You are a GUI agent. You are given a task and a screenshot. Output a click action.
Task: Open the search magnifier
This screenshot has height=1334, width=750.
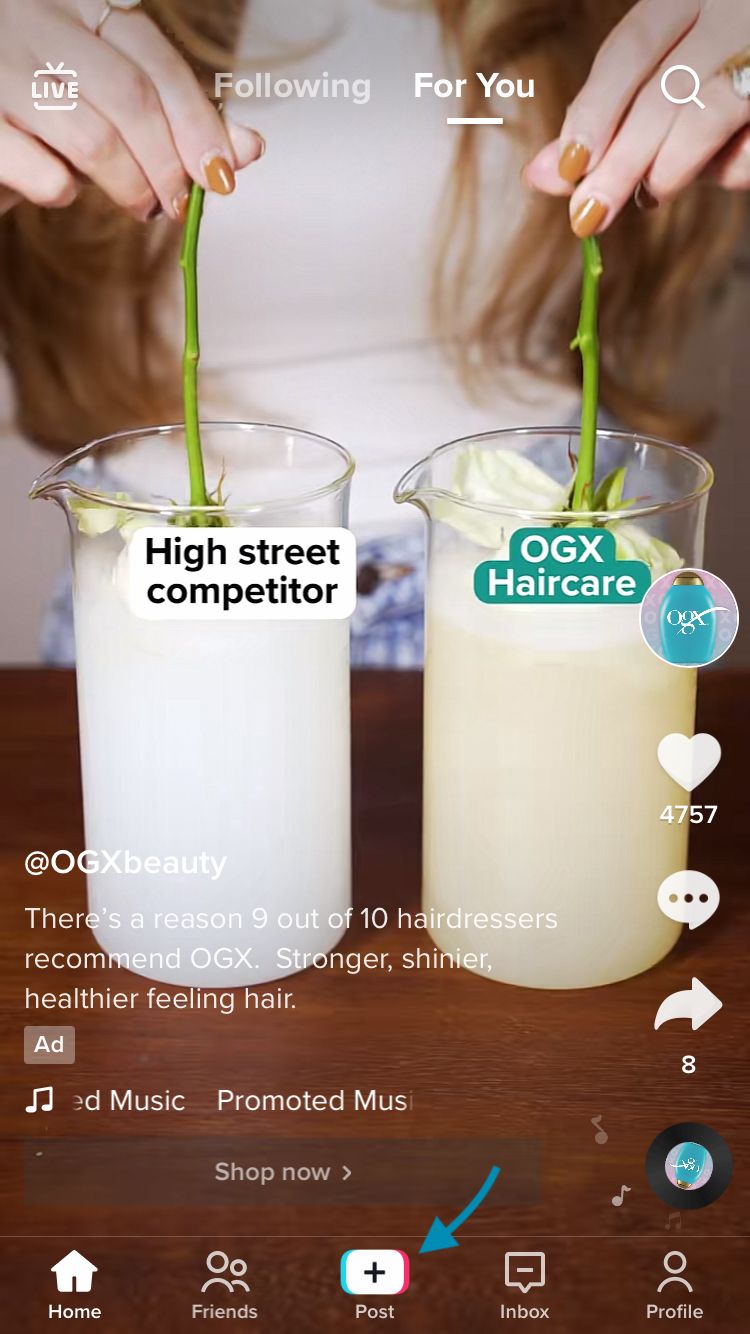(683, 88)
